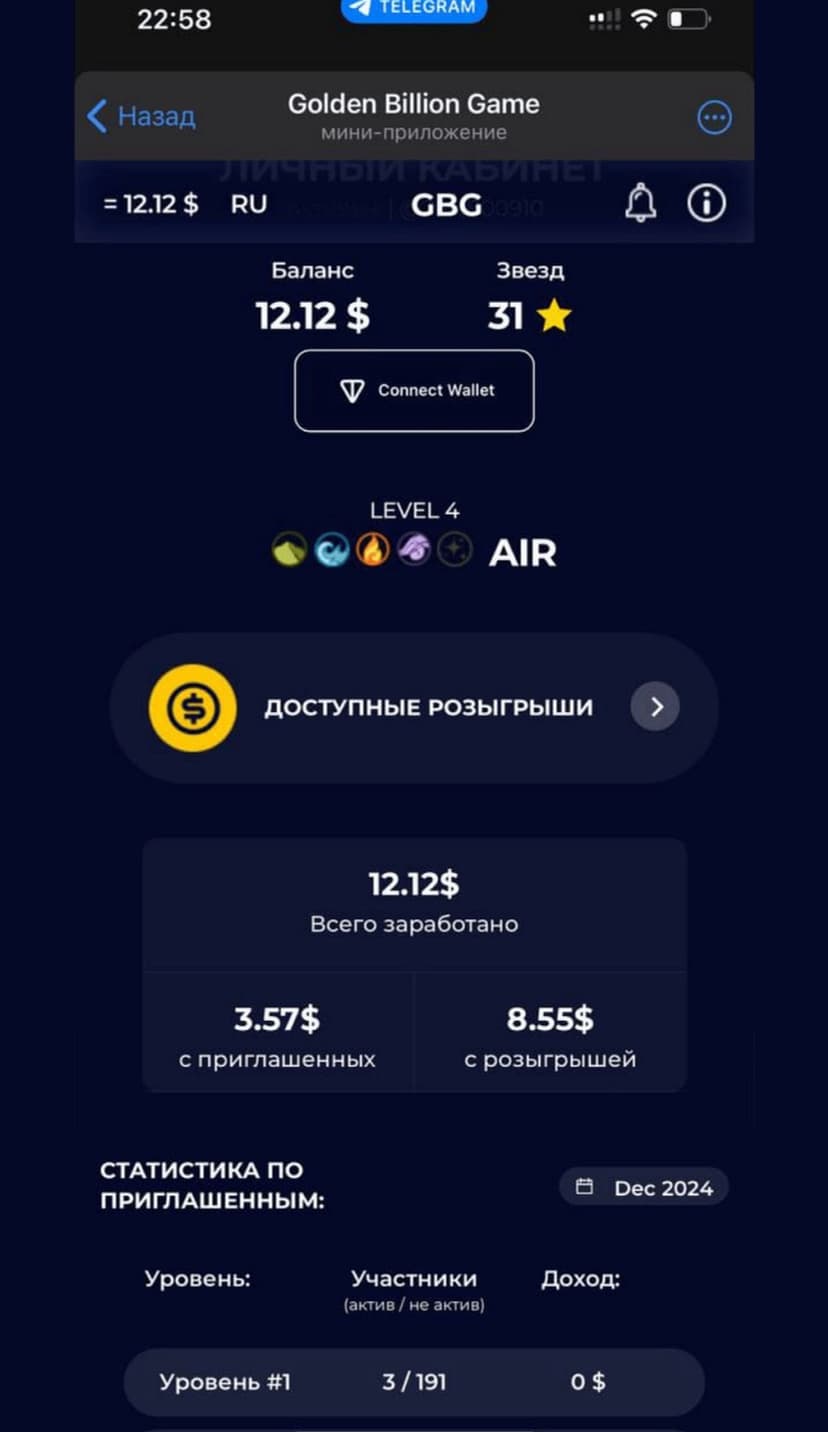
Task: Open the Уровень #1 row
Action: point(414,1382)
